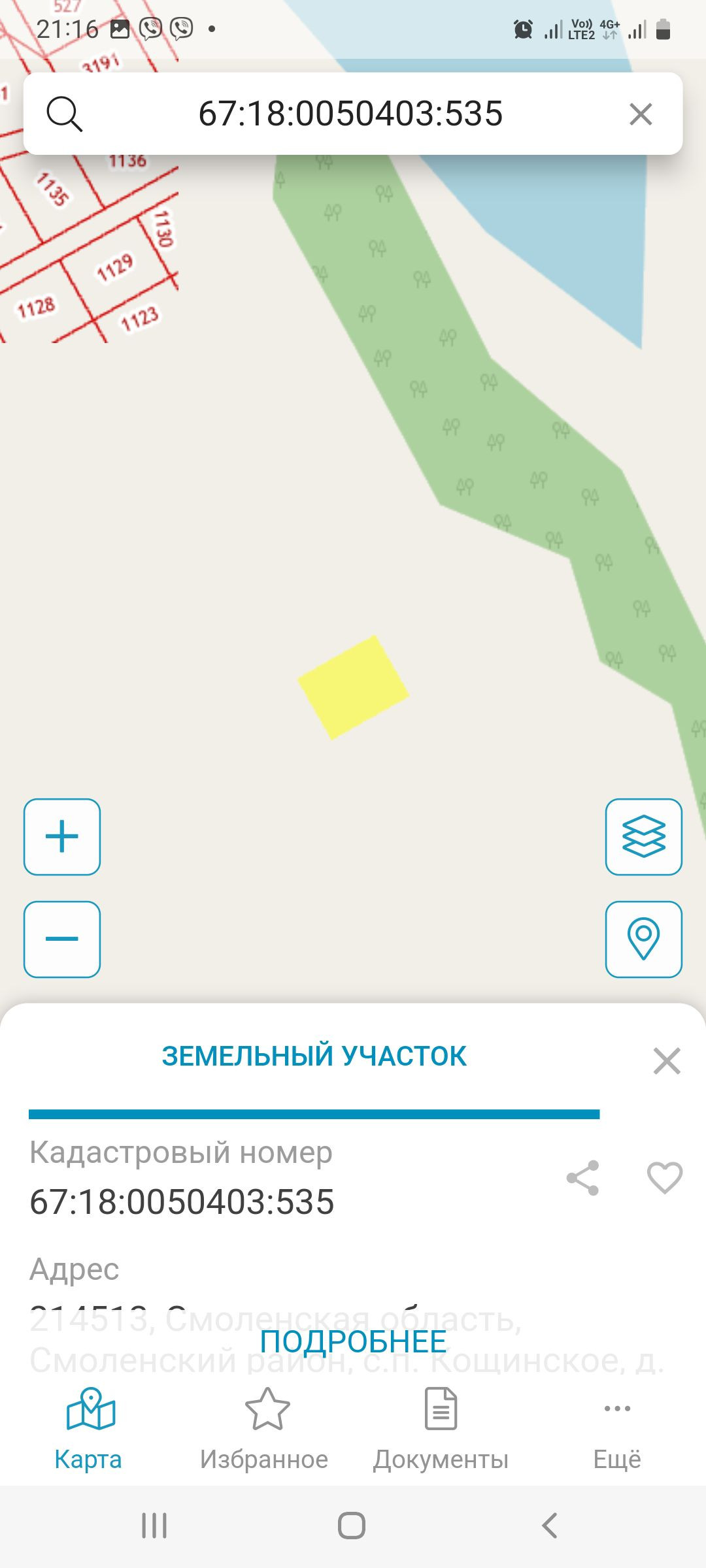Tap the search magnifier icon
This screenshot has width=706, height=1568.
coord(64,114)
